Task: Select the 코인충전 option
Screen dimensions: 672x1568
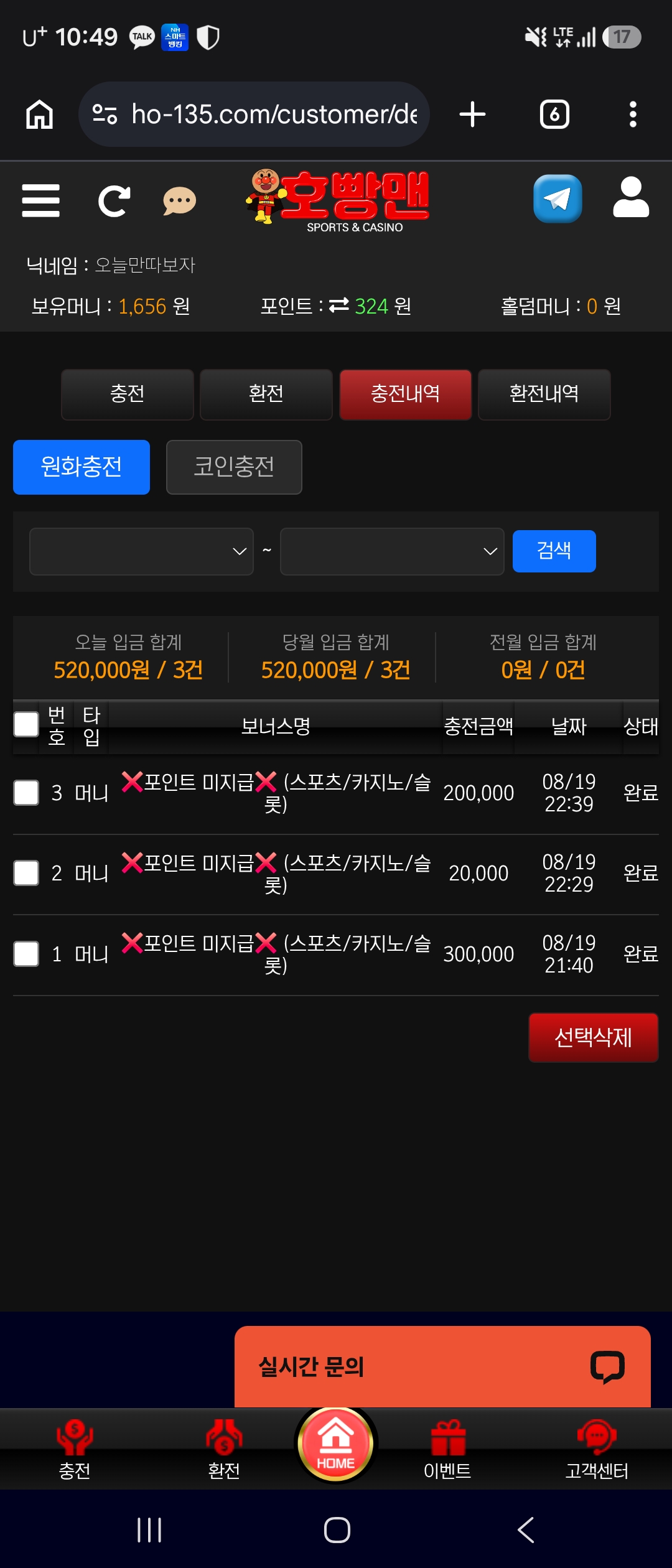Action: (234, 467)
